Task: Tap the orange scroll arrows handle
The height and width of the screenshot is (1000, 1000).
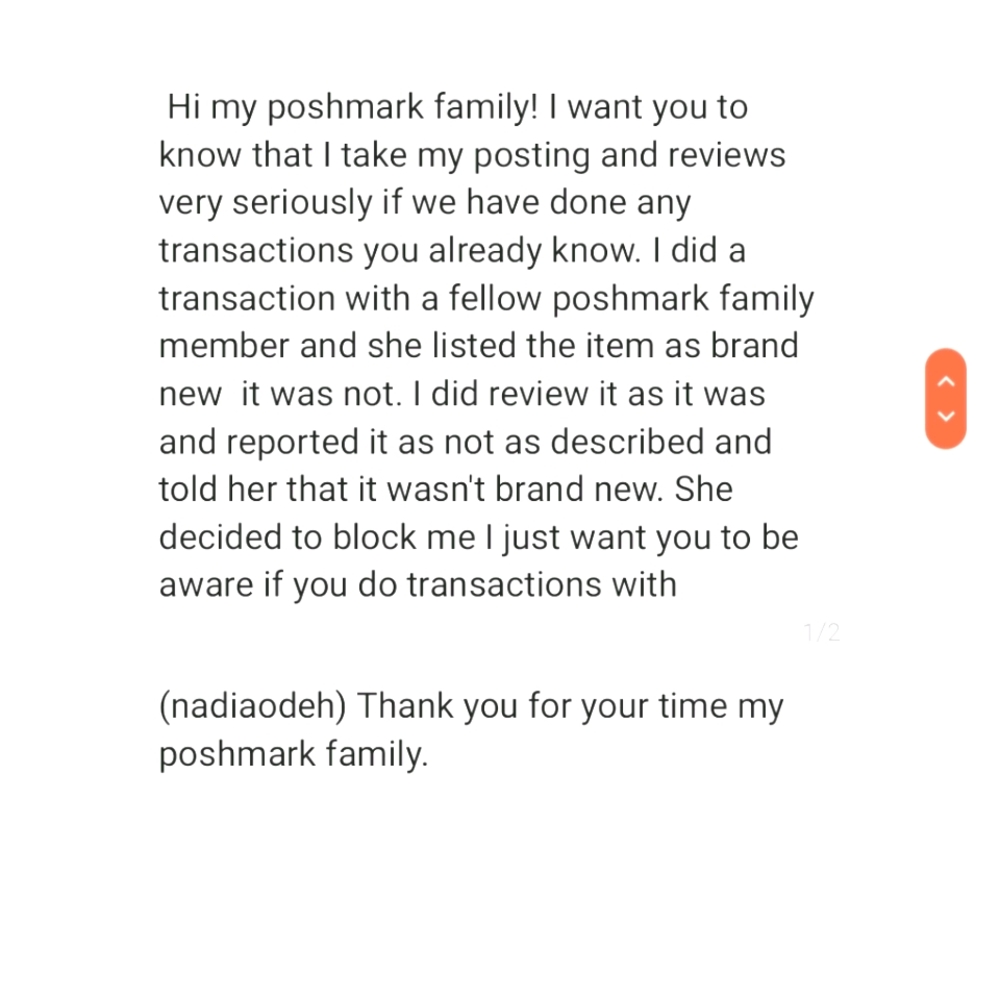Action: [x=946, y=399]
